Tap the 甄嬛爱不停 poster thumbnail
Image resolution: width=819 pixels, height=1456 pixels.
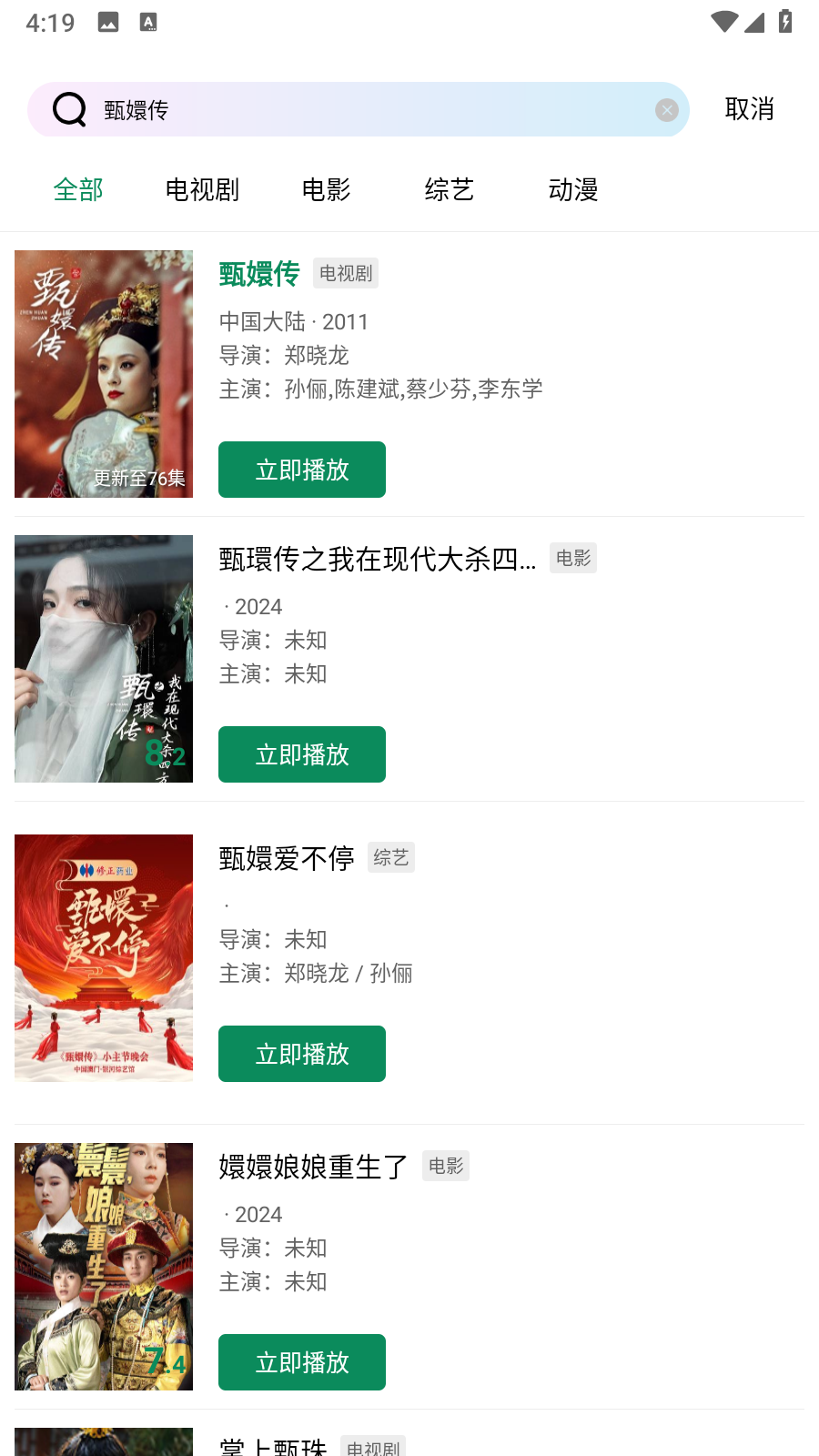[x=103, y=957]
